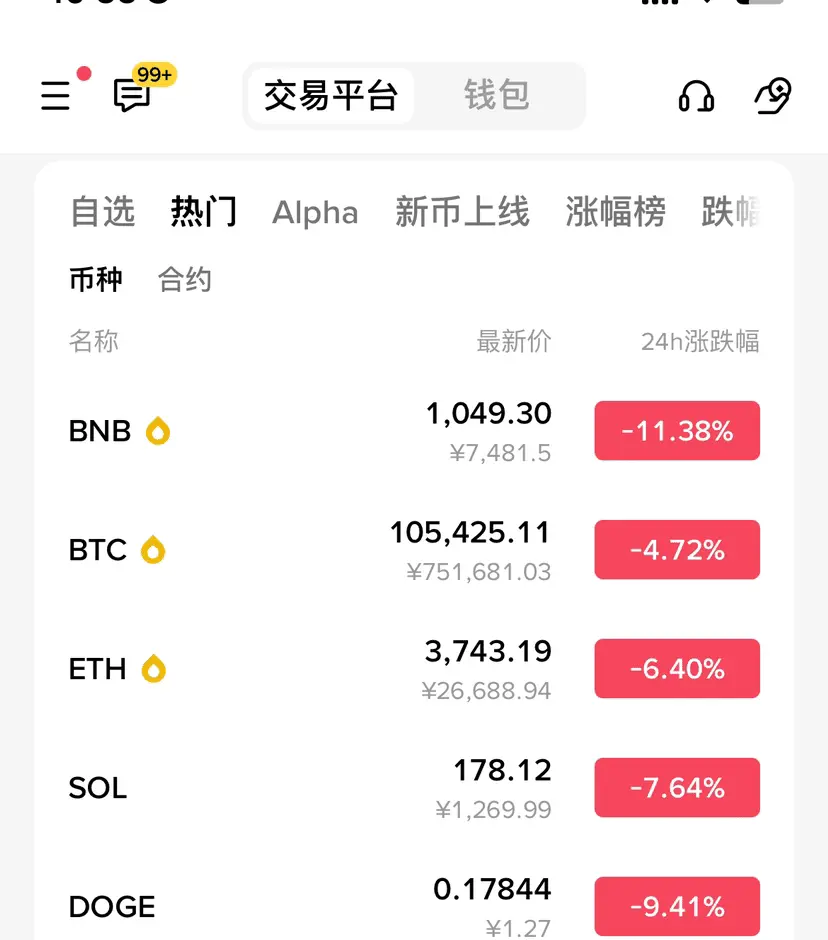Select the 币种 sub-tab
The height and width of the screenshot is (940, 828).
coord(96,280)
